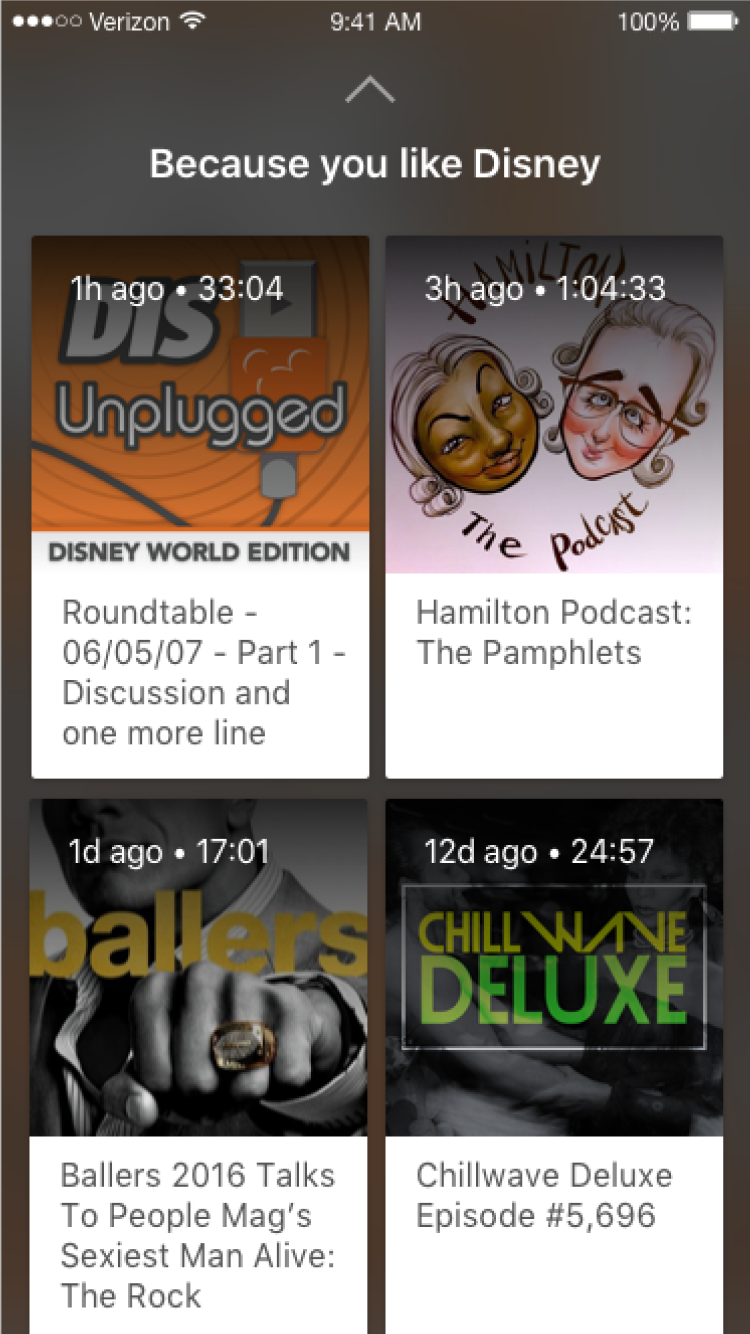
Task: Play the Ballers 2016 episode card
Action: click(x=198, y=1066)
